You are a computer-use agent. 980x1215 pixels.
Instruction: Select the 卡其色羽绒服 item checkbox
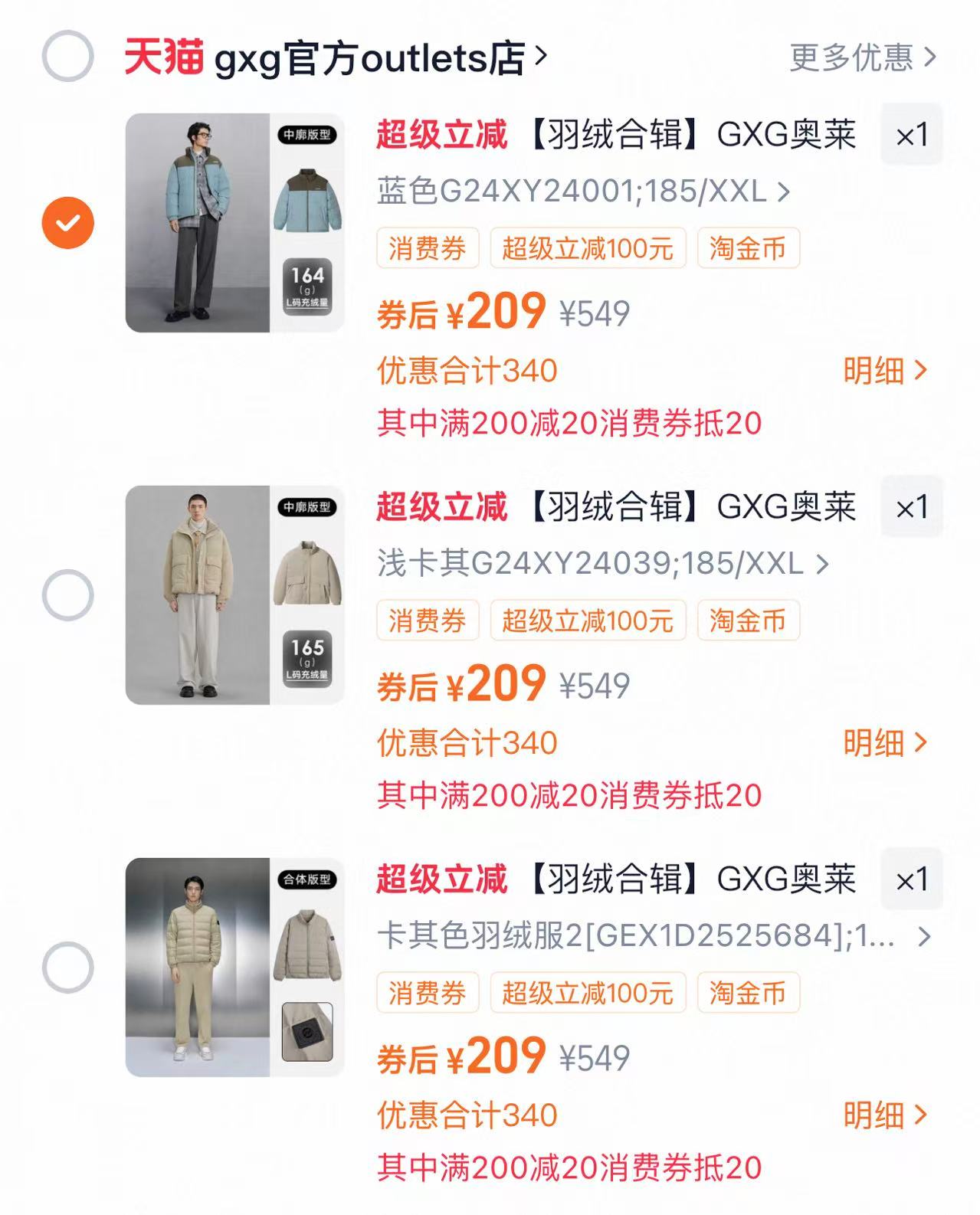tap(68, 967)
